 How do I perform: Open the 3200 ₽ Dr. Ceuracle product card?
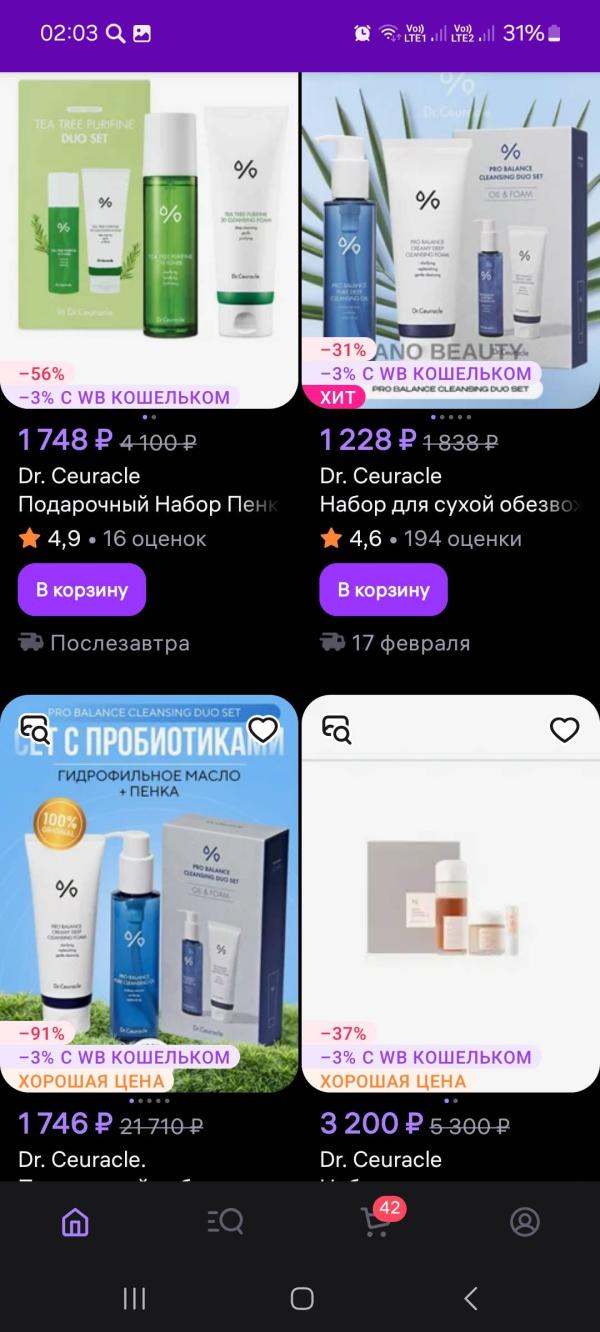(450, 880)
